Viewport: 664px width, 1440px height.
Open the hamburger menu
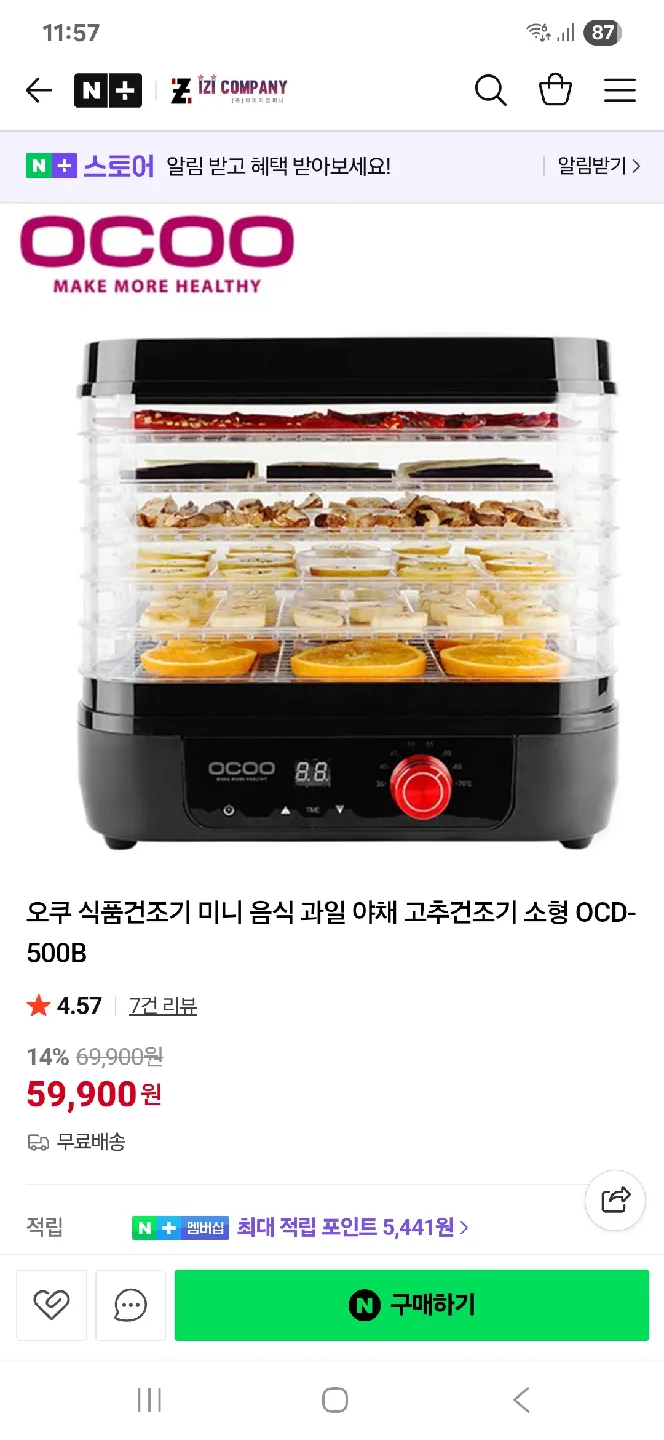coord(620,91)
